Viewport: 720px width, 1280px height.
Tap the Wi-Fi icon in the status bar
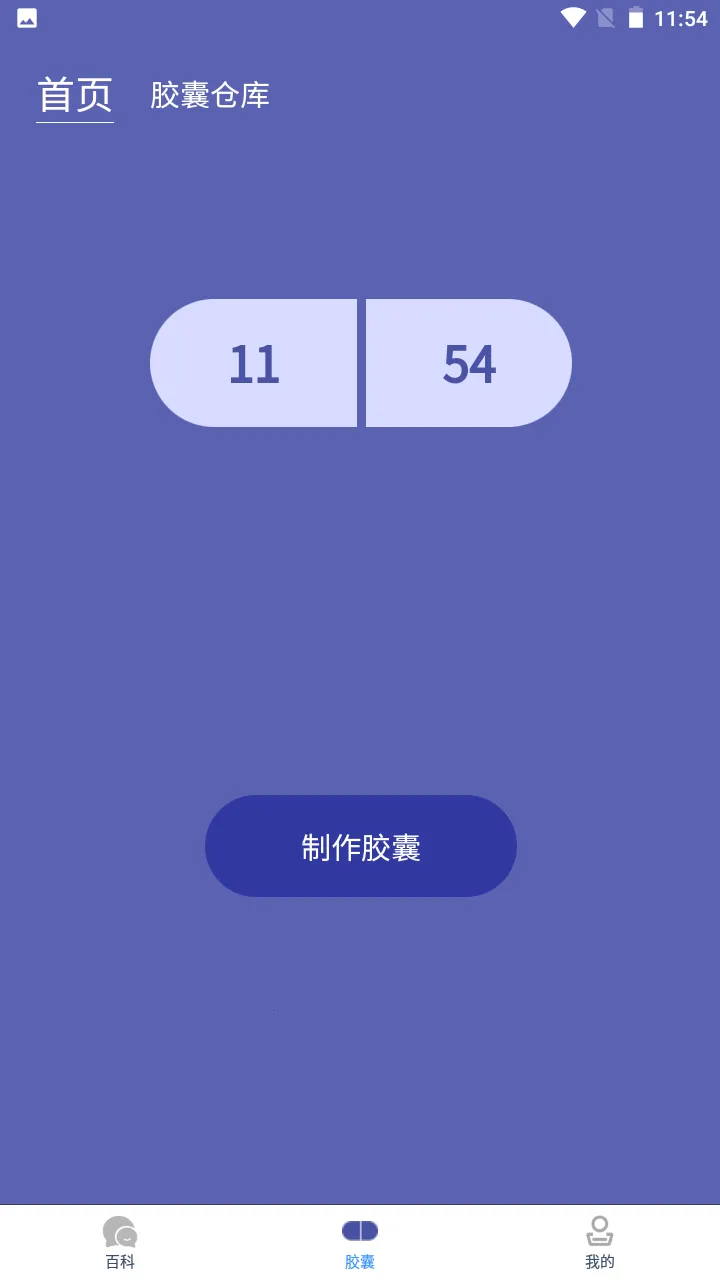click(574, 17)
